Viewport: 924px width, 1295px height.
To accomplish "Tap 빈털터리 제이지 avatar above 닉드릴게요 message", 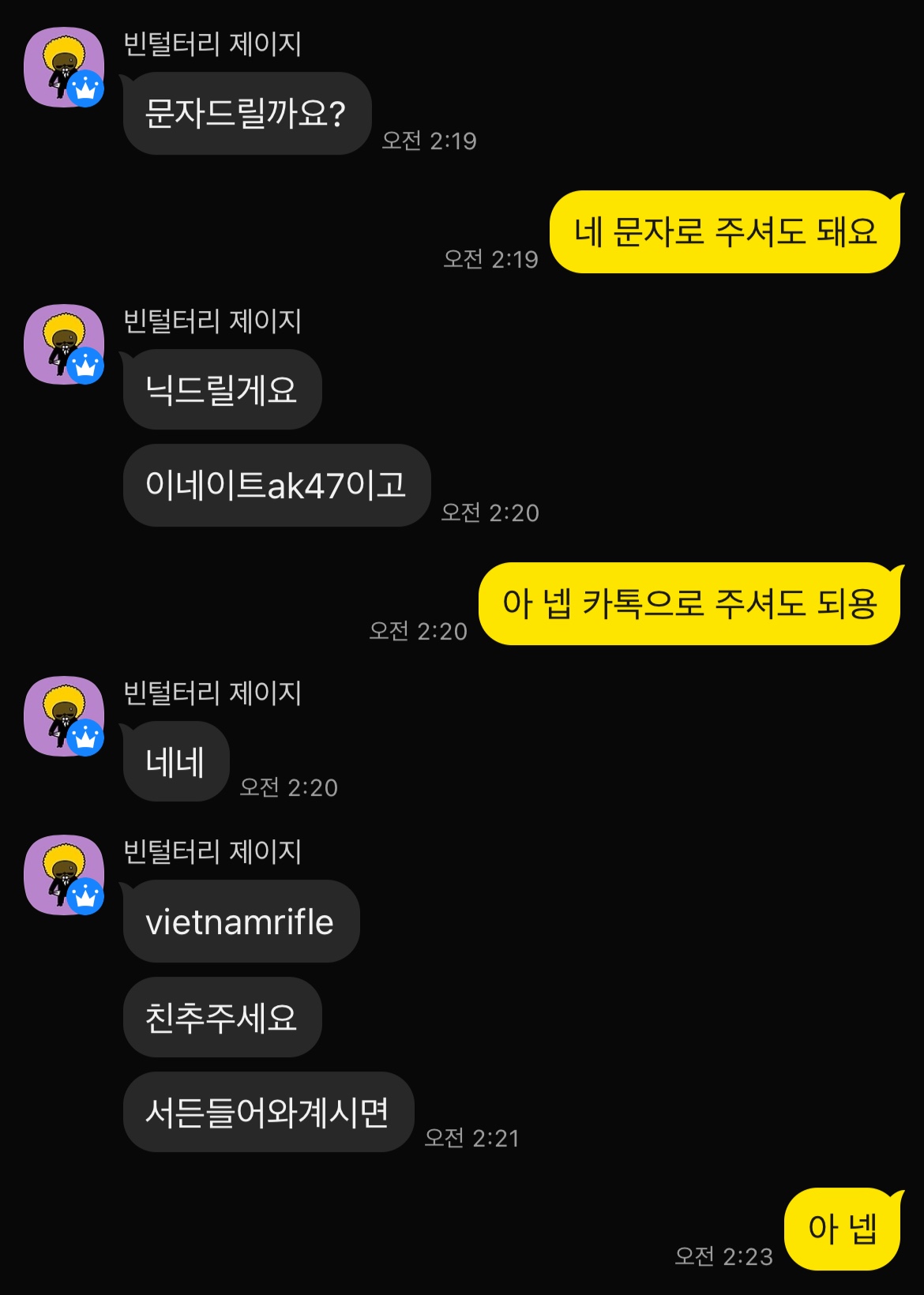I will pos(63,344).
